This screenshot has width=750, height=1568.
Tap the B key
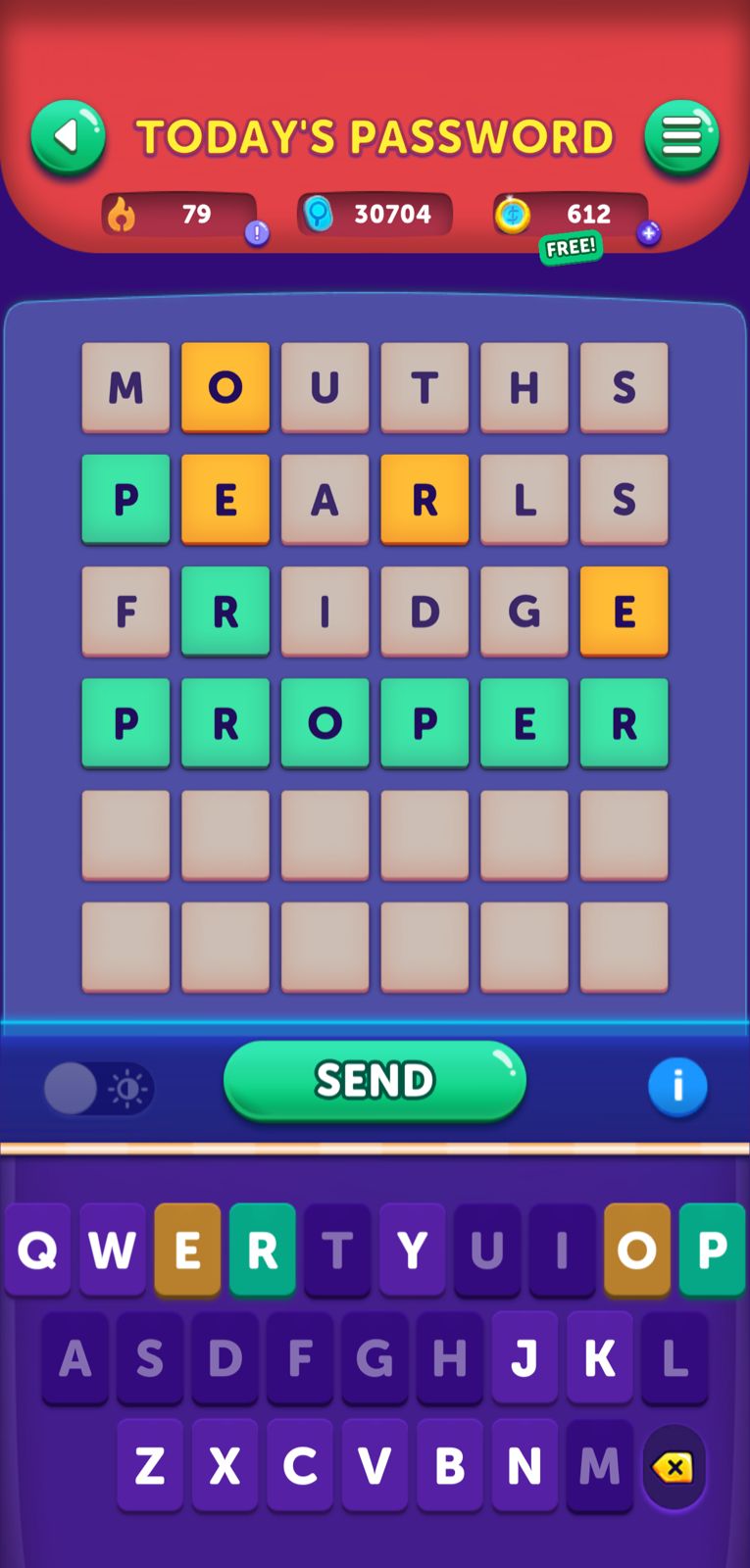[449, 1466]
